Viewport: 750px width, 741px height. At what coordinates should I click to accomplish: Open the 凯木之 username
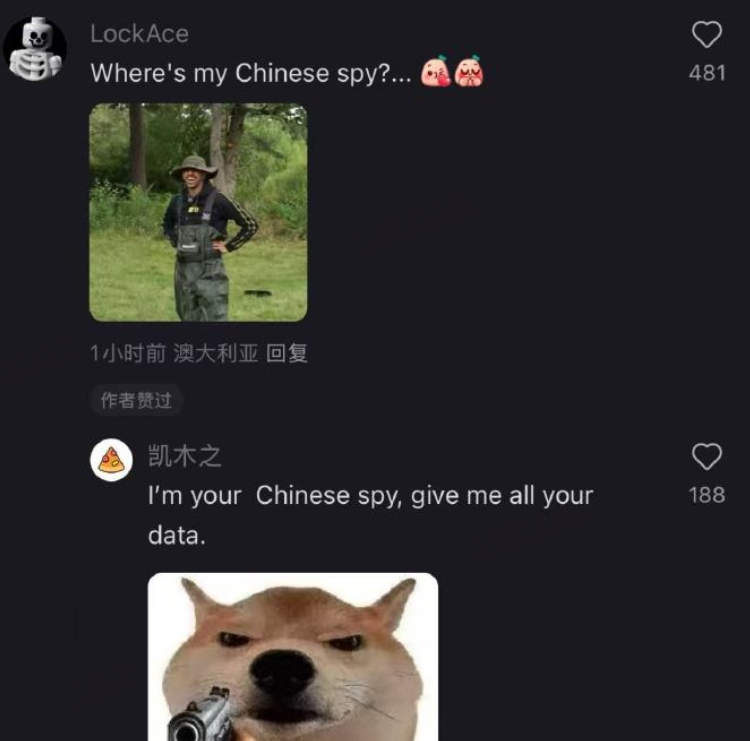184,457
